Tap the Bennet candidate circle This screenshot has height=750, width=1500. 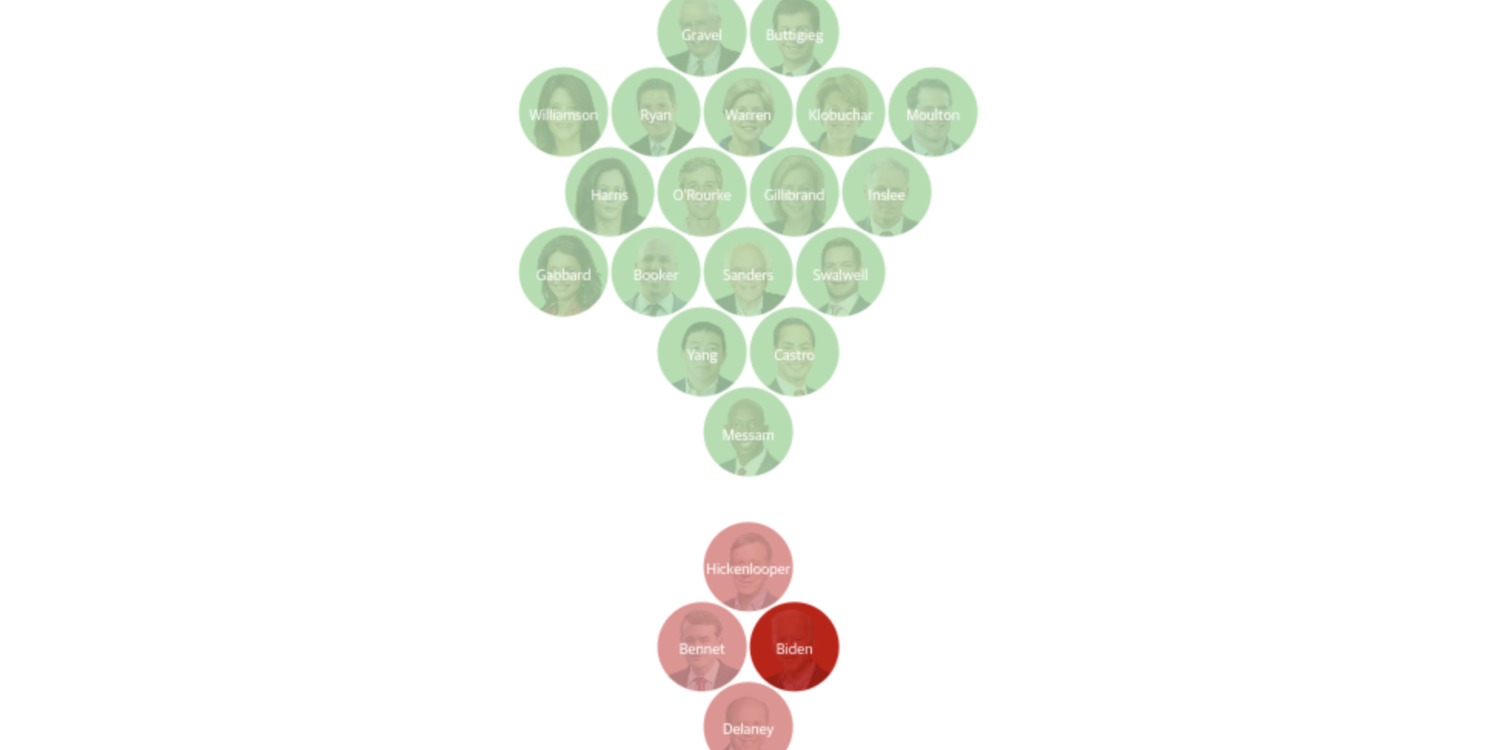pos(702,647)
